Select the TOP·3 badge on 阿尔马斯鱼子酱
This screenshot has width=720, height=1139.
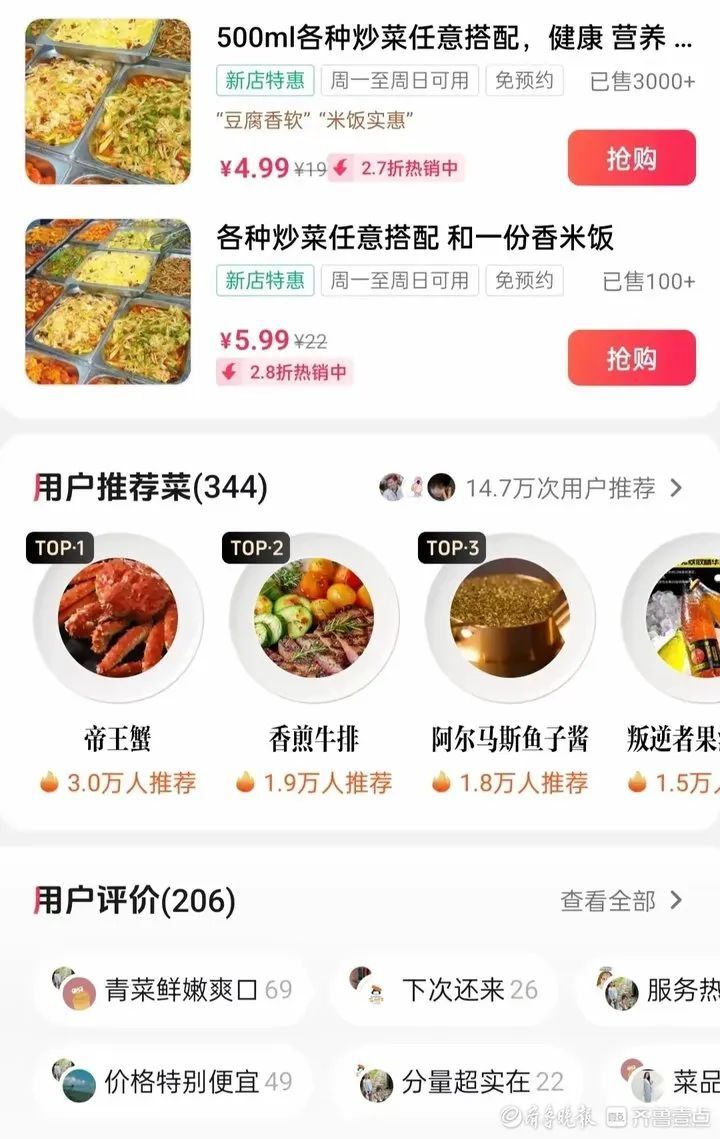click(x=450, y=548)
